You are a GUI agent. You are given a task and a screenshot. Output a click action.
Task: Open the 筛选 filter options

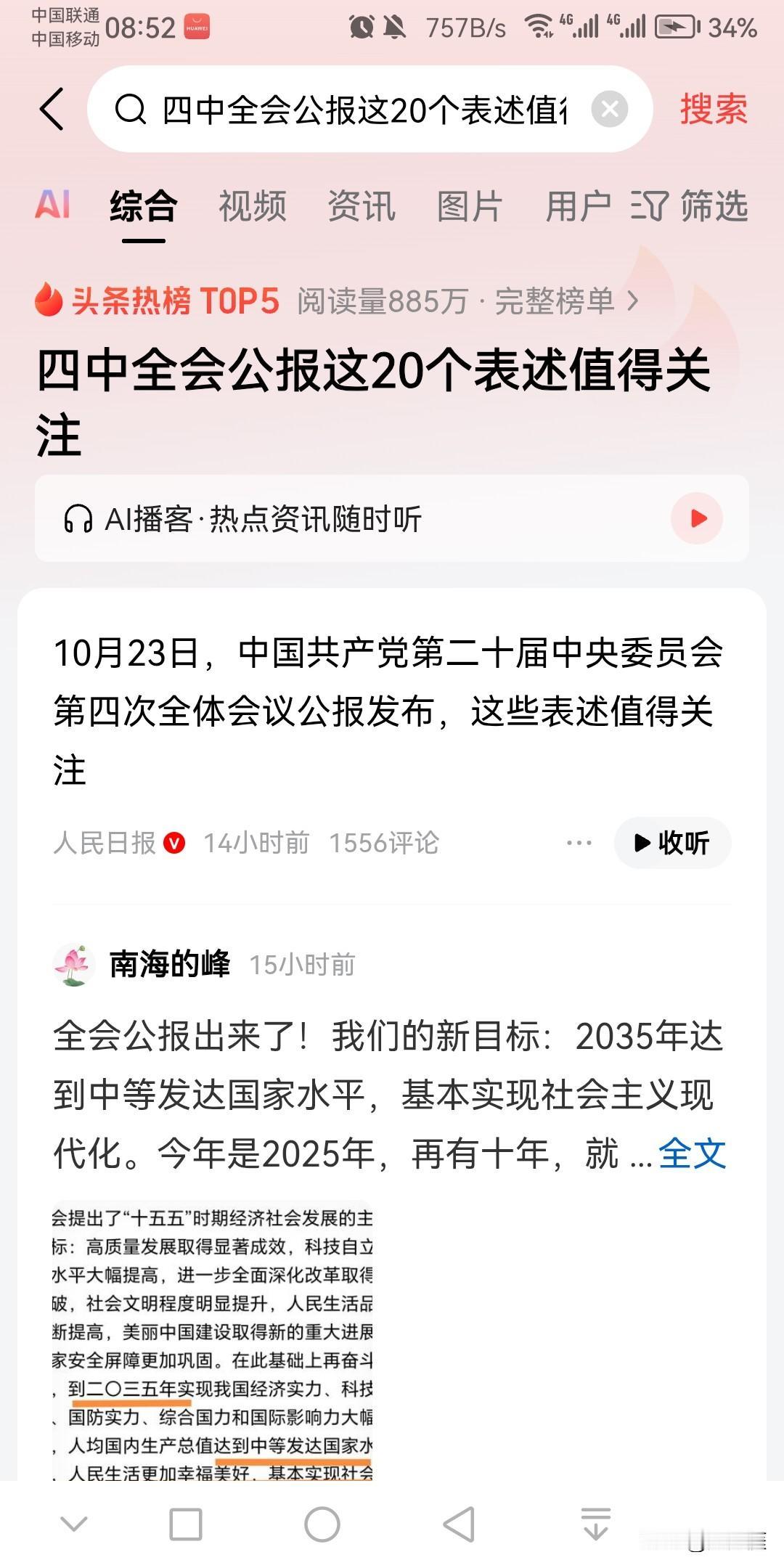[690, 205]
